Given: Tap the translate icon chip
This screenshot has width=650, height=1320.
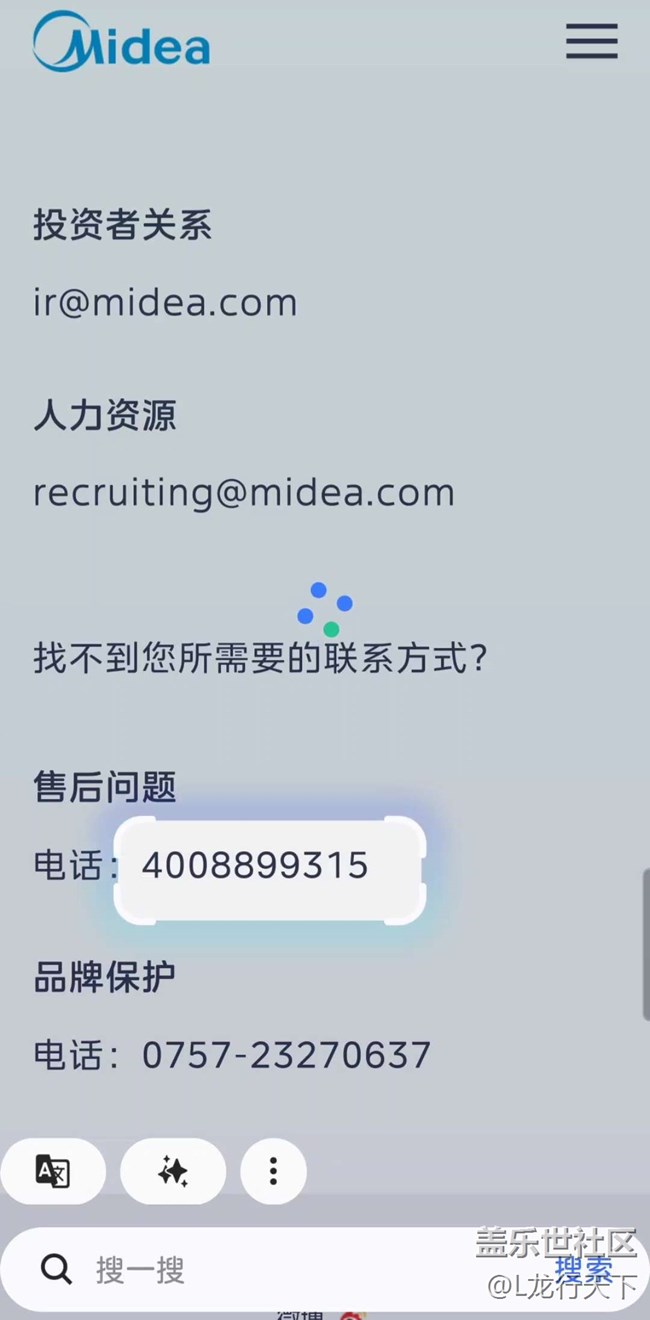Looking at the screenshot, I should [53, 1171].
